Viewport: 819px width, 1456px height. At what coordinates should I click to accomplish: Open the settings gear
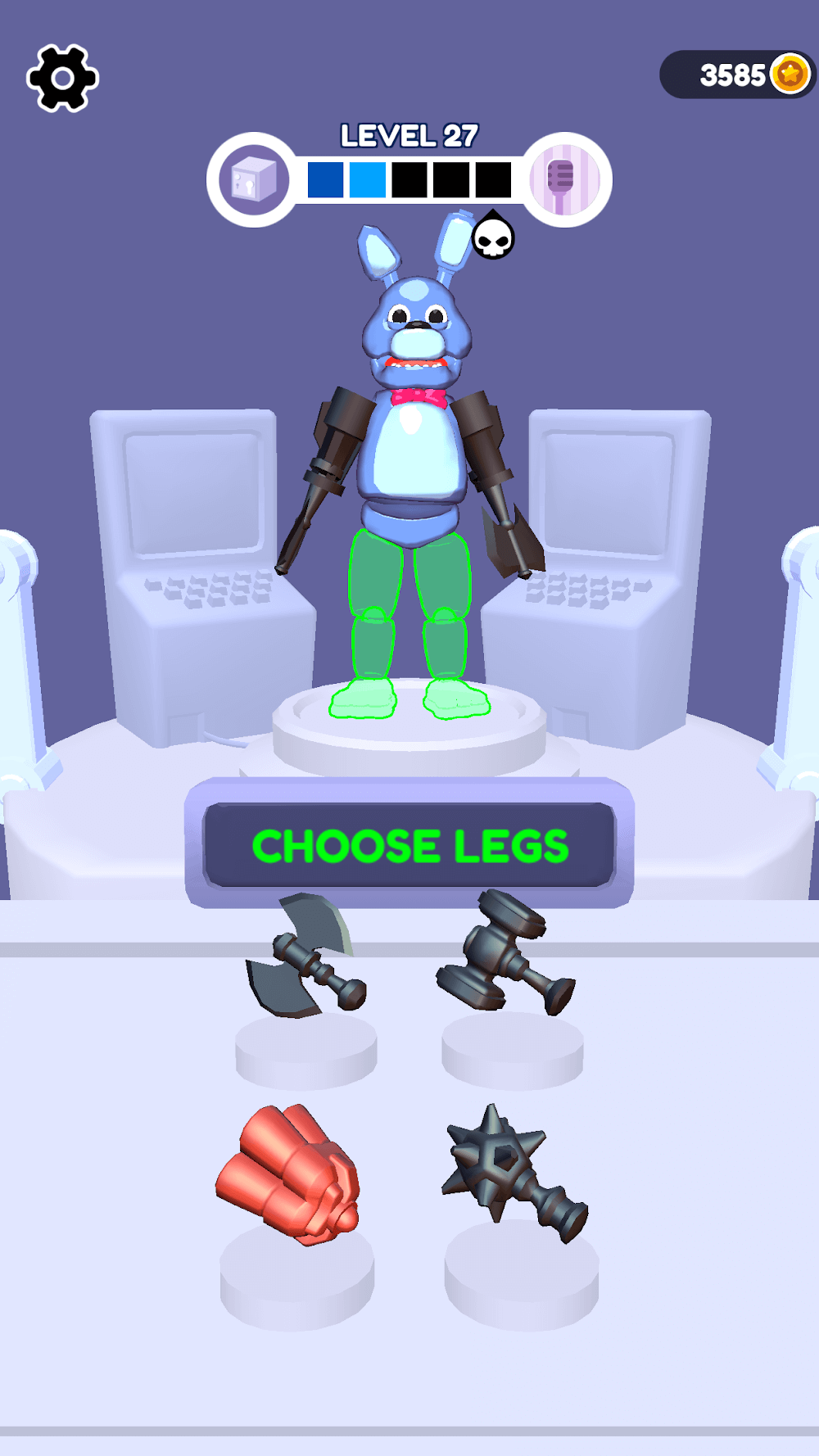[x=62, y=79]
